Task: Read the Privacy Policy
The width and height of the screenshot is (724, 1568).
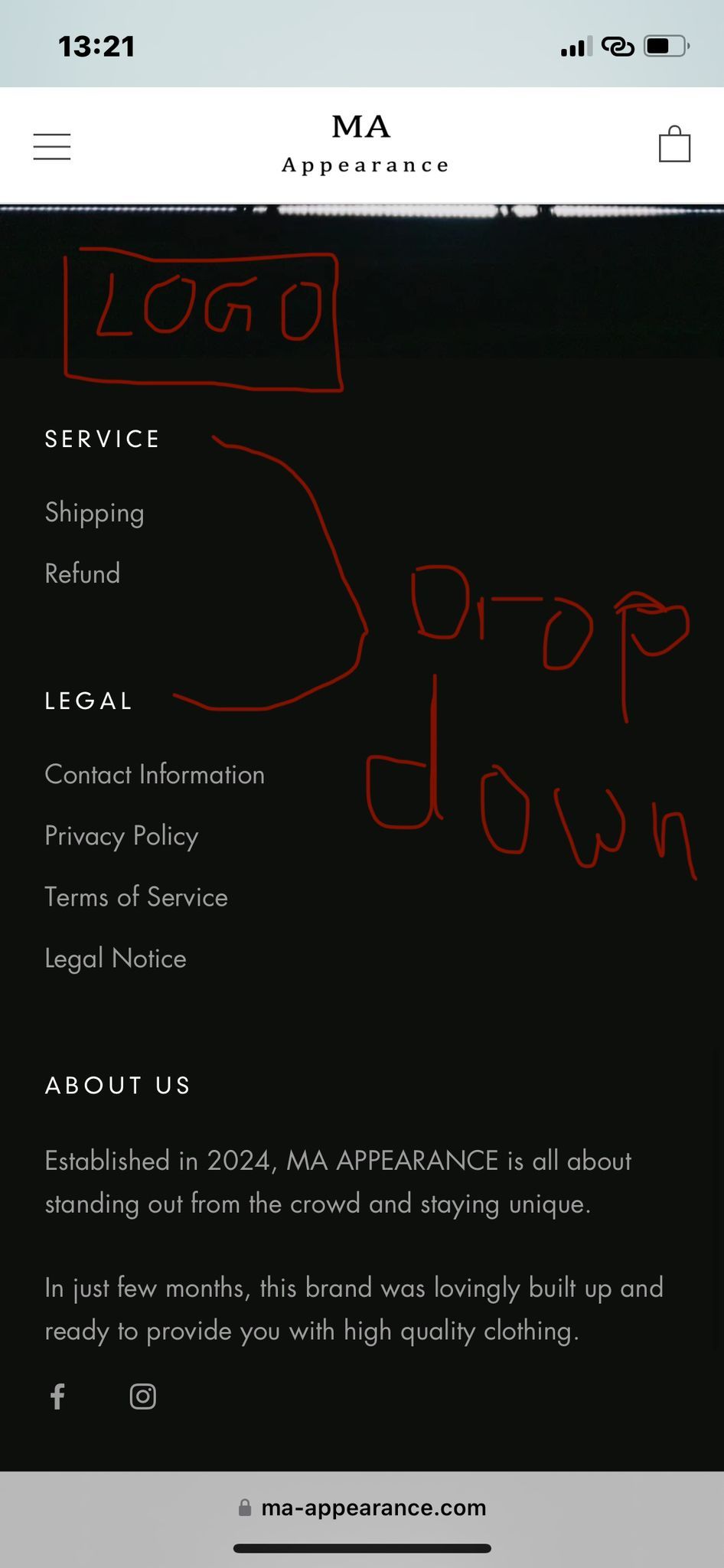Action: (122, 835)
